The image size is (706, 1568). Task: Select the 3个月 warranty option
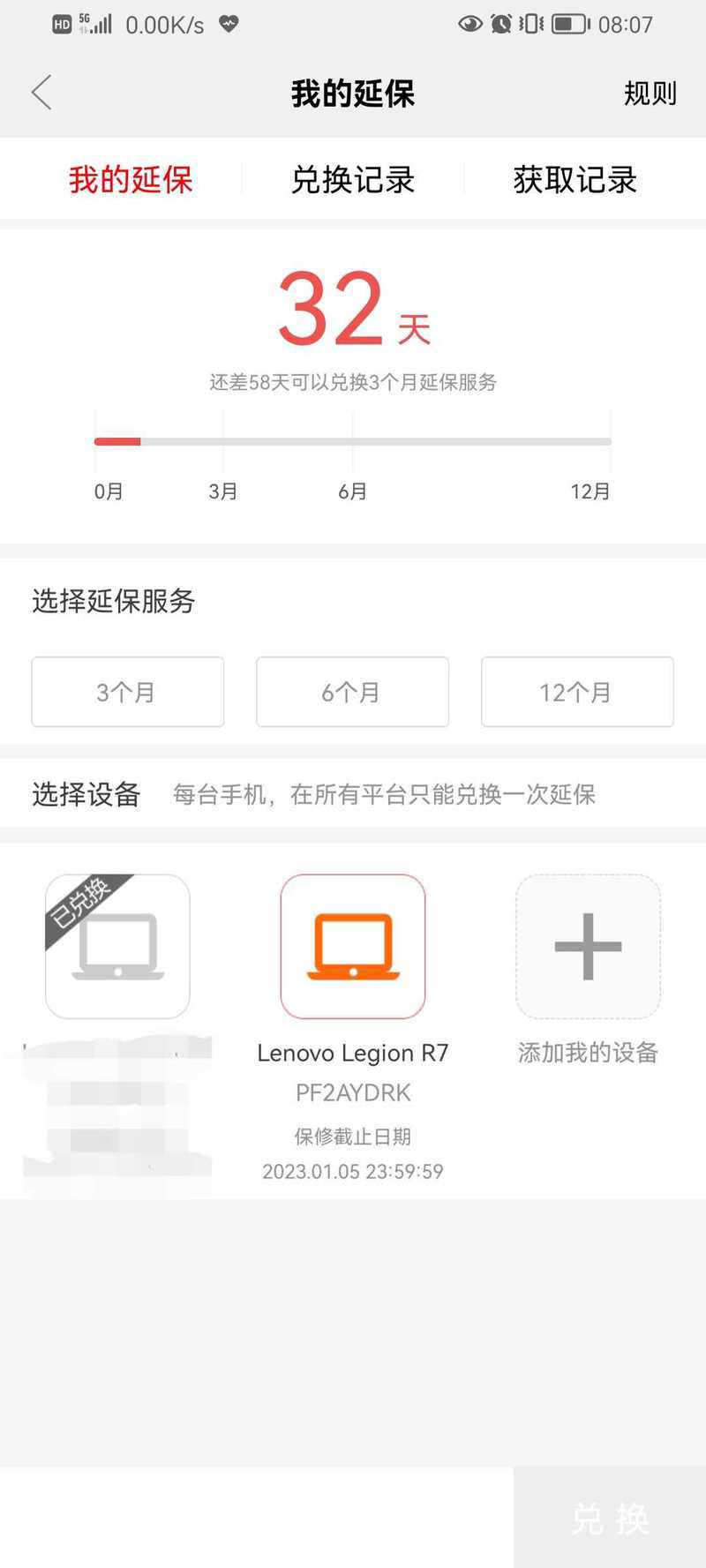(x=128, y=692)
